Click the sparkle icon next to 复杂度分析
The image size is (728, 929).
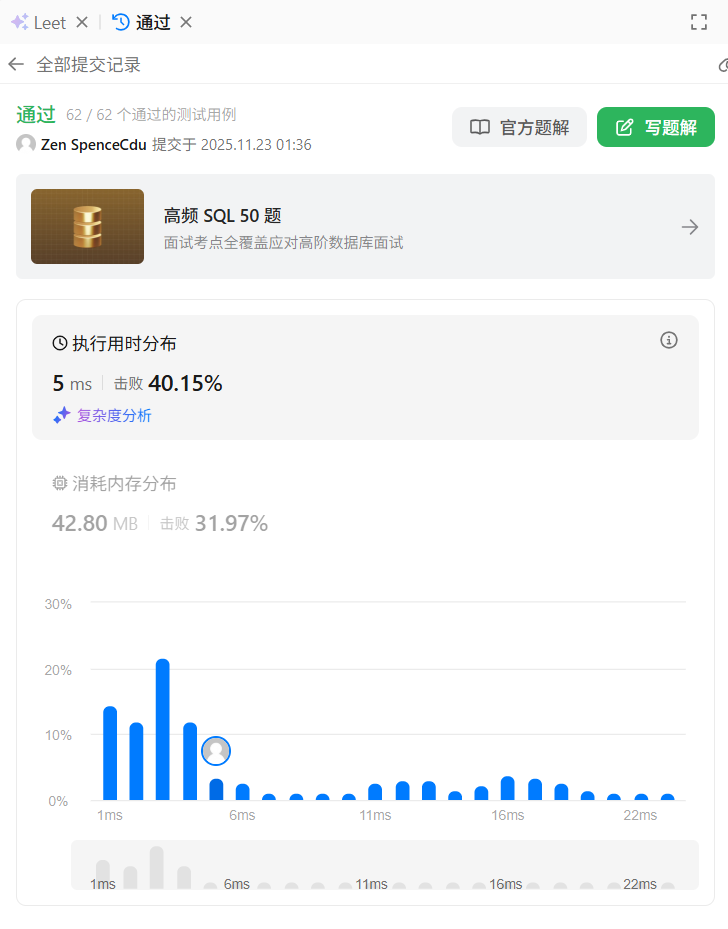tap(61, 415)
